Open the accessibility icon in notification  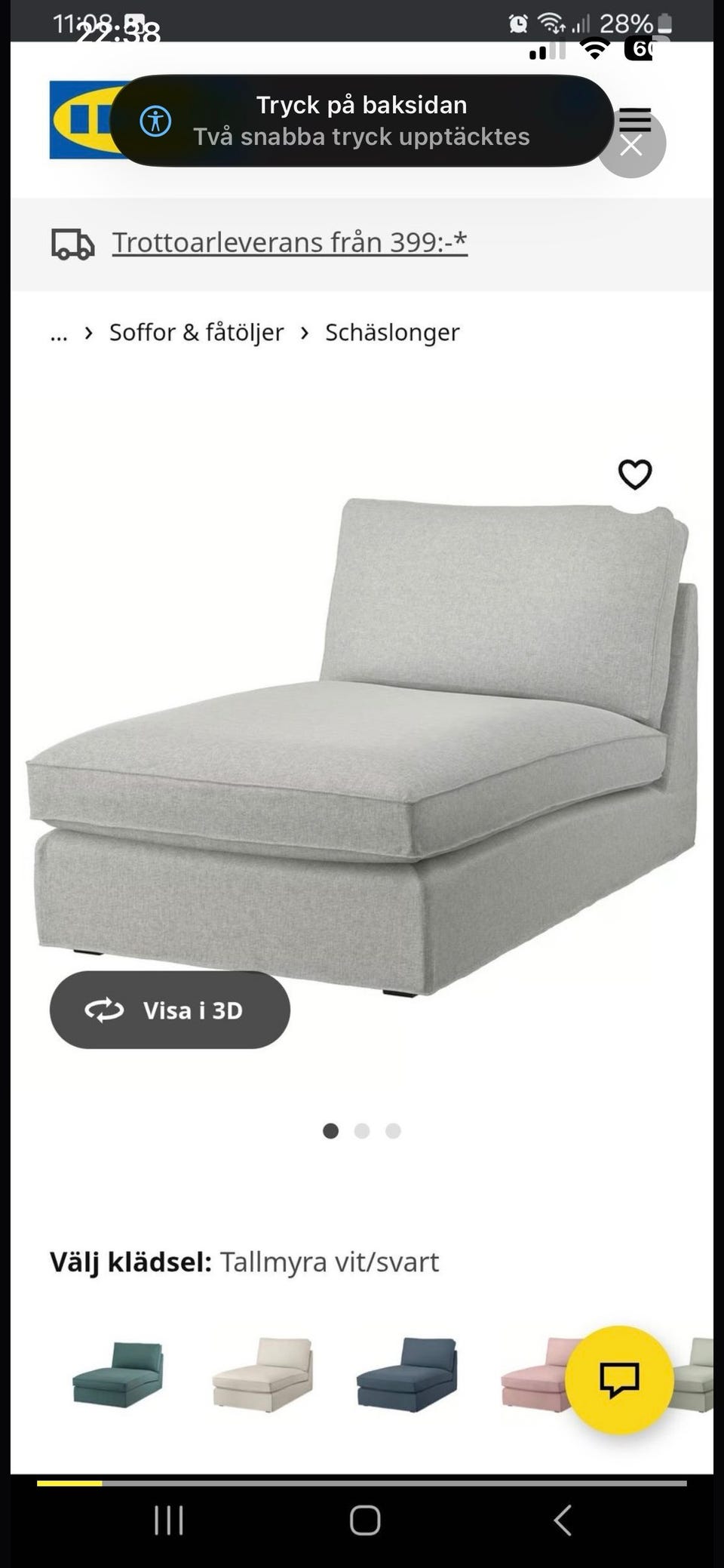point(155,121)
